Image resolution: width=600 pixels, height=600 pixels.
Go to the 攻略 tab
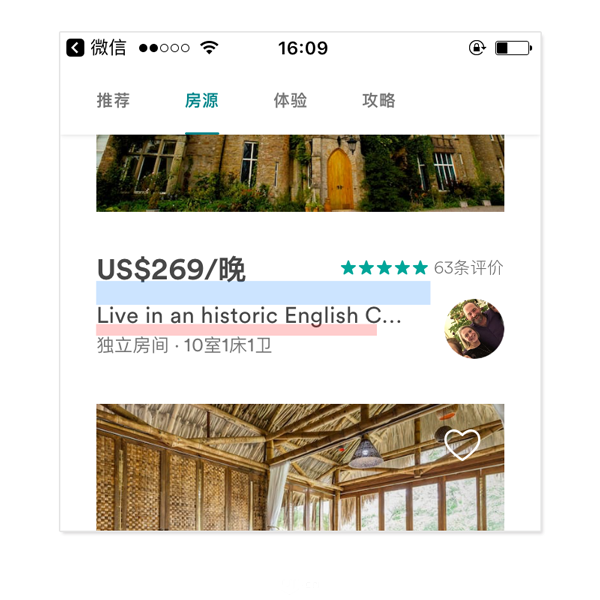point(379,101)
